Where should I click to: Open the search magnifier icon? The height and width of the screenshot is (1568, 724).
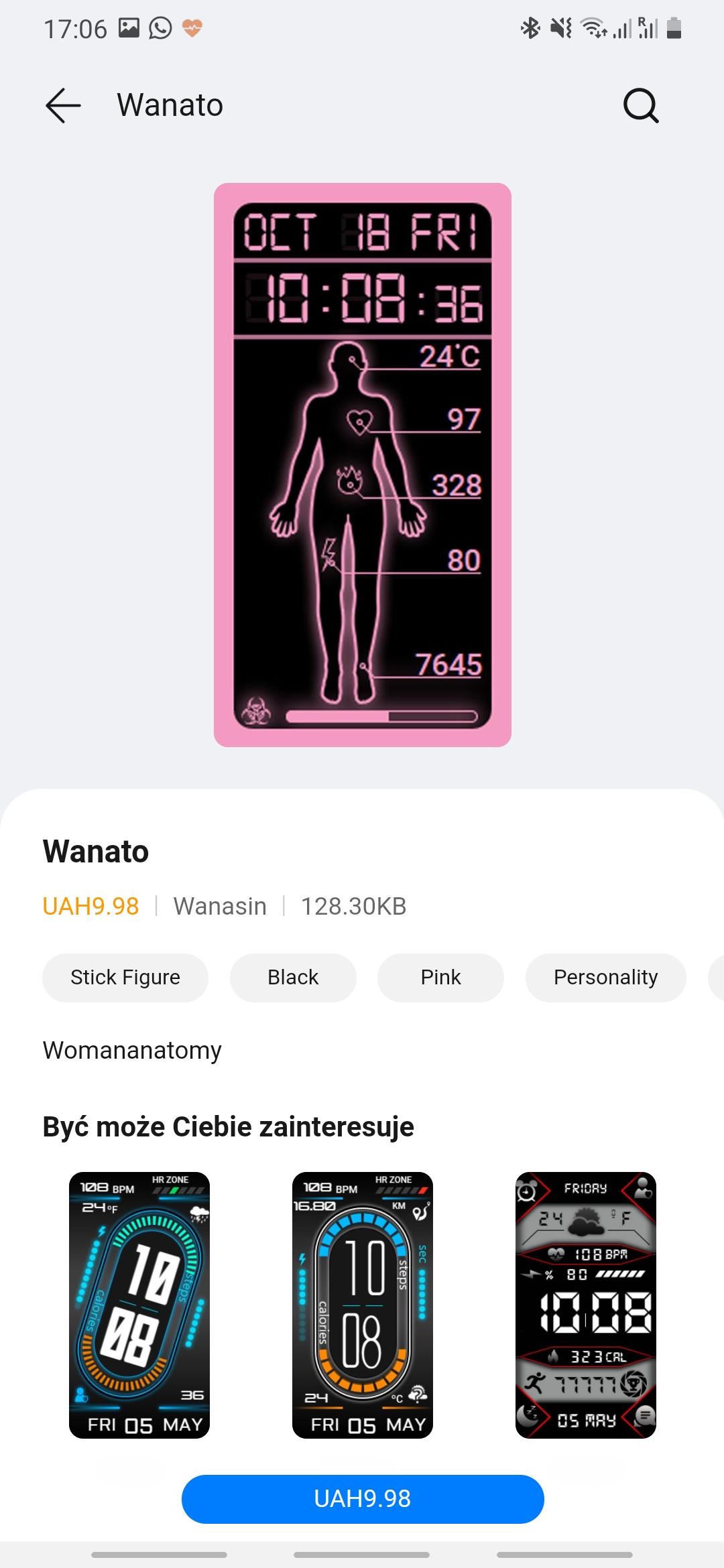641,105
